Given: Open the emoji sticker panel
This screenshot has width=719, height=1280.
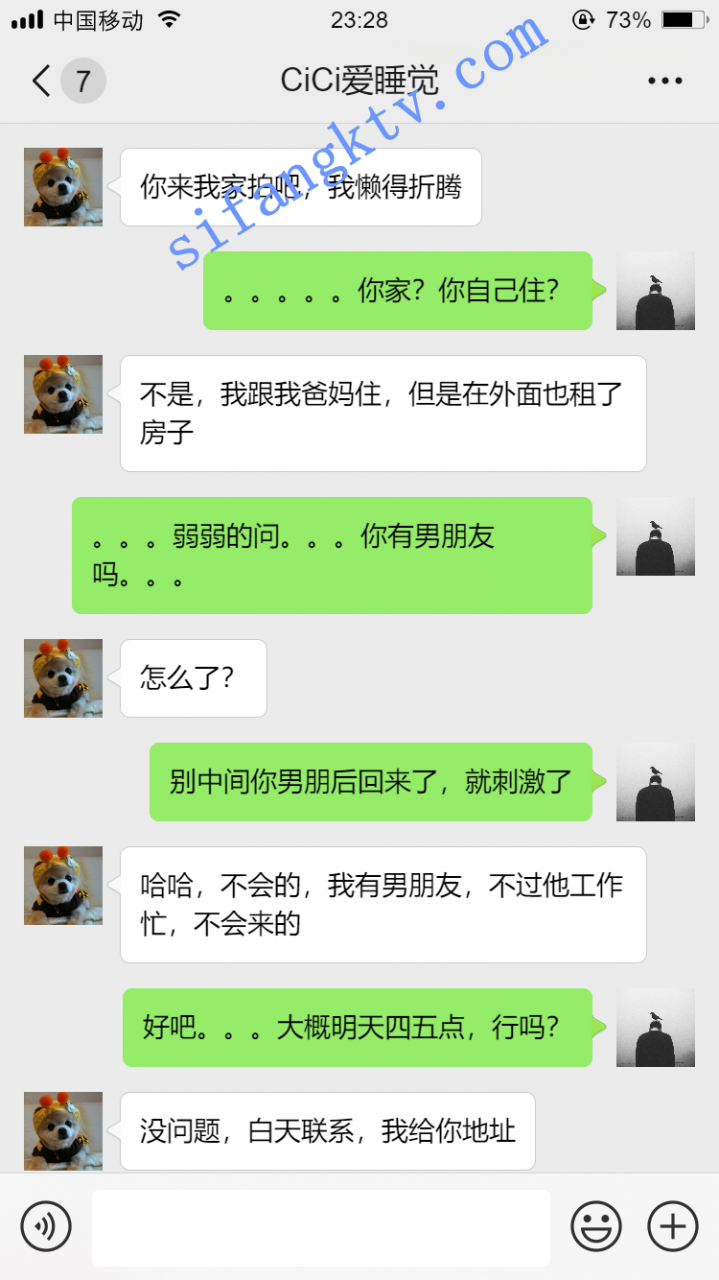Looking at the screenshot, I should (x=596, y=1226).
